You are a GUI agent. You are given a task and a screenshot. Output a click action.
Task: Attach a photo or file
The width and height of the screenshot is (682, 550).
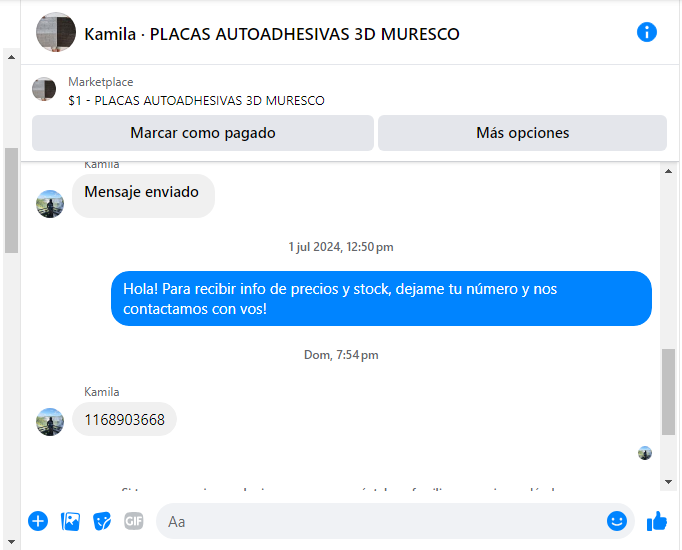pos(70,521)
